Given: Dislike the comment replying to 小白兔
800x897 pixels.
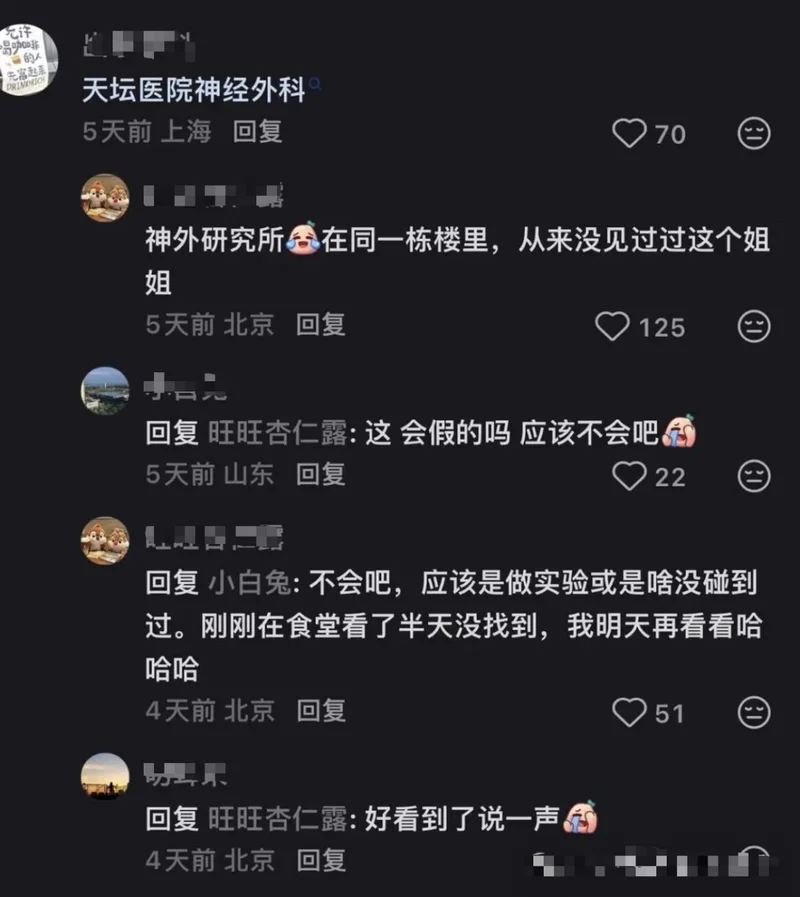Looking at the screenshot, I should 754,712.
